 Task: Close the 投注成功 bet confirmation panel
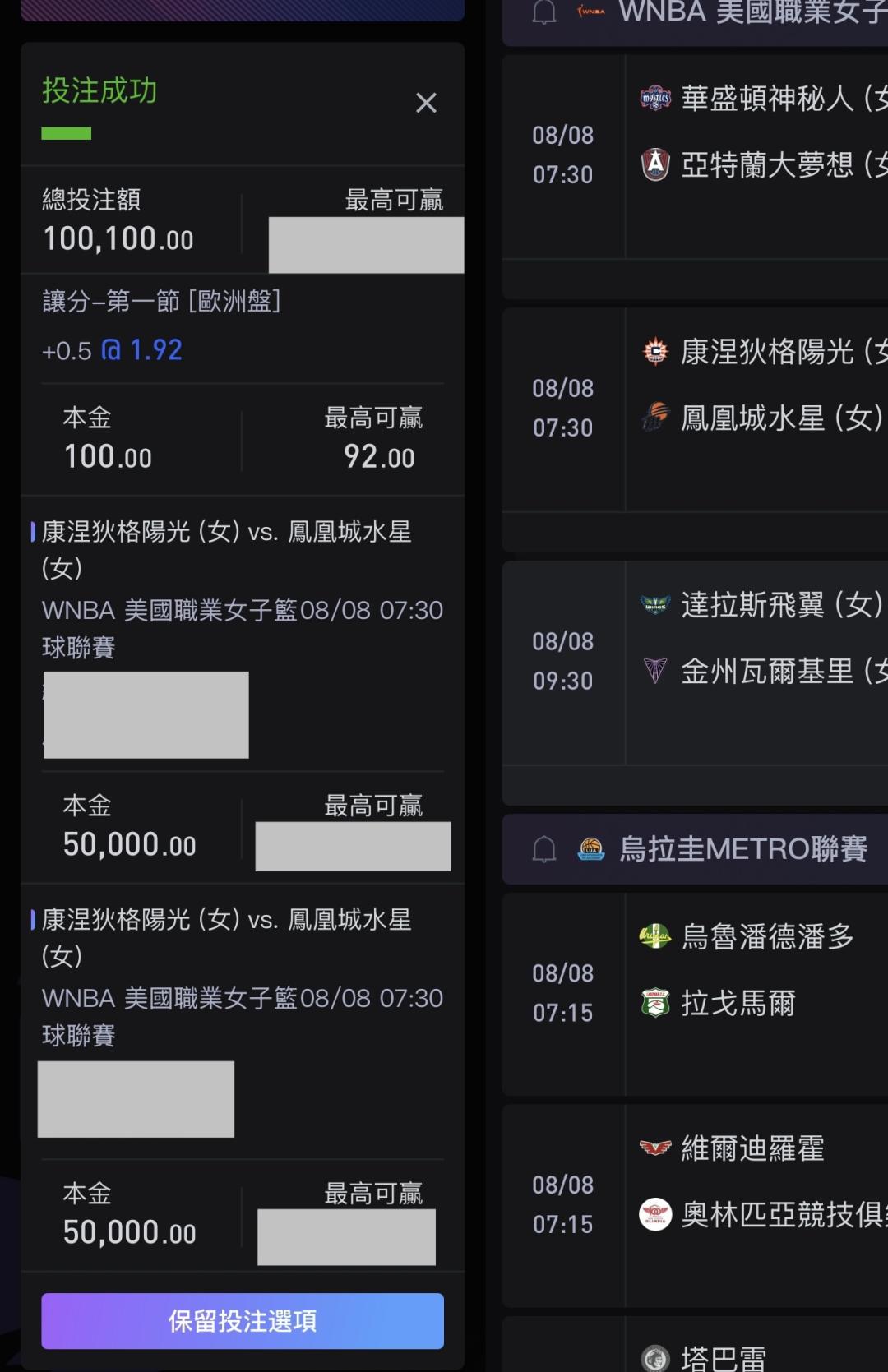(x=426, y=103)
